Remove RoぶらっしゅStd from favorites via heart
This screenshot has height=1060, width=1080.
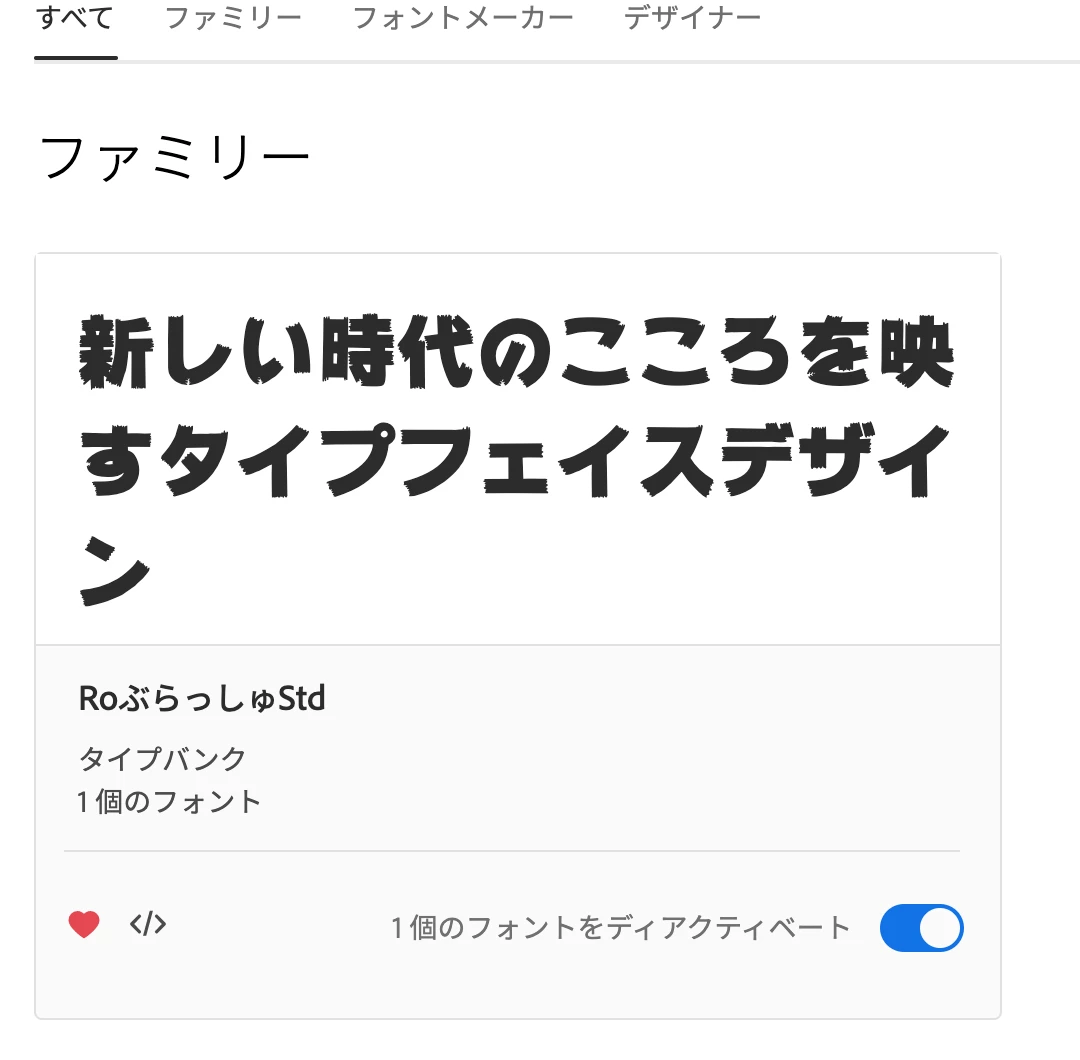[x=84, y=925]
